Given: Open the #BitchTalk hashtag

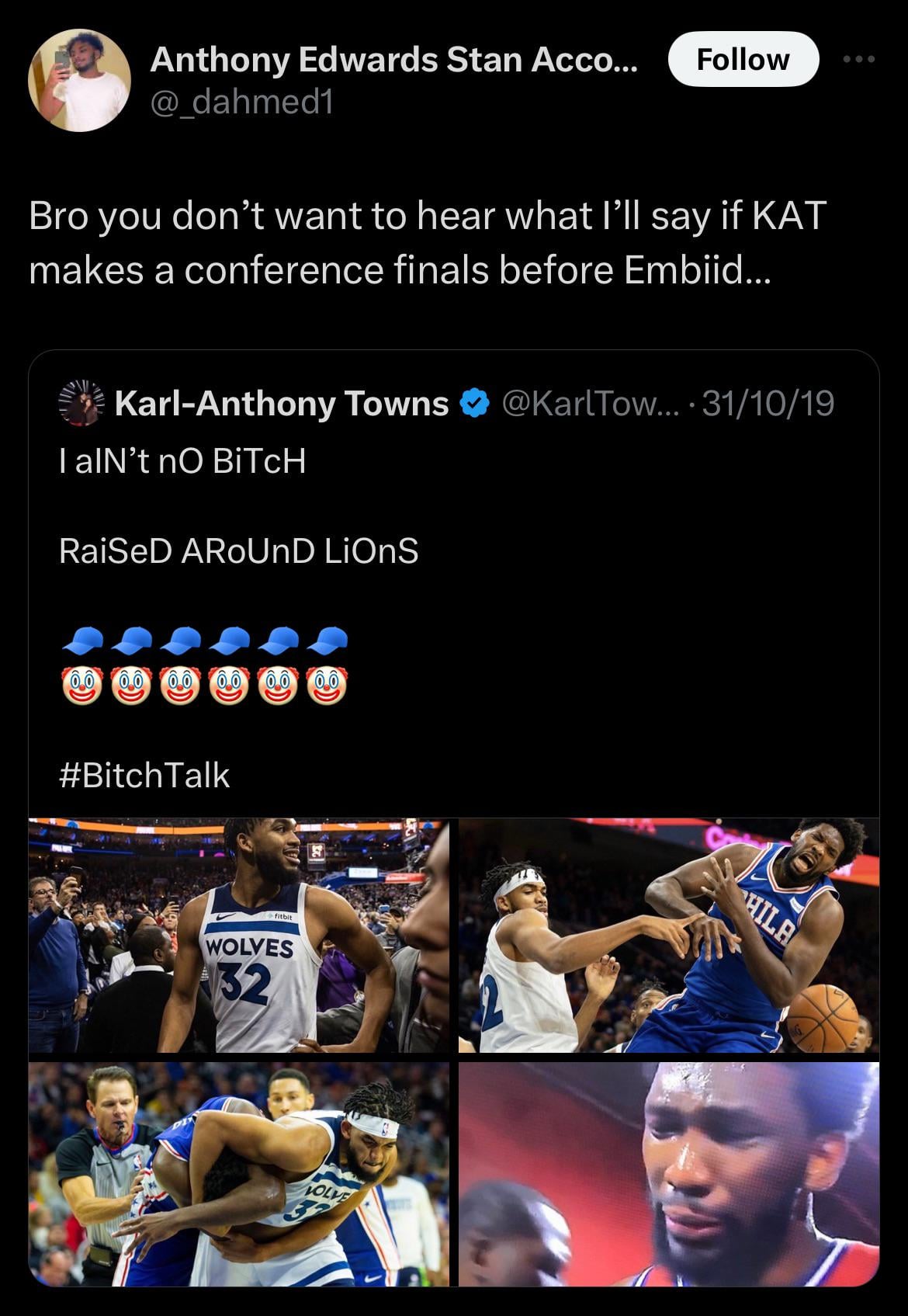Looking at the screenshot, I should coord(144,775).
